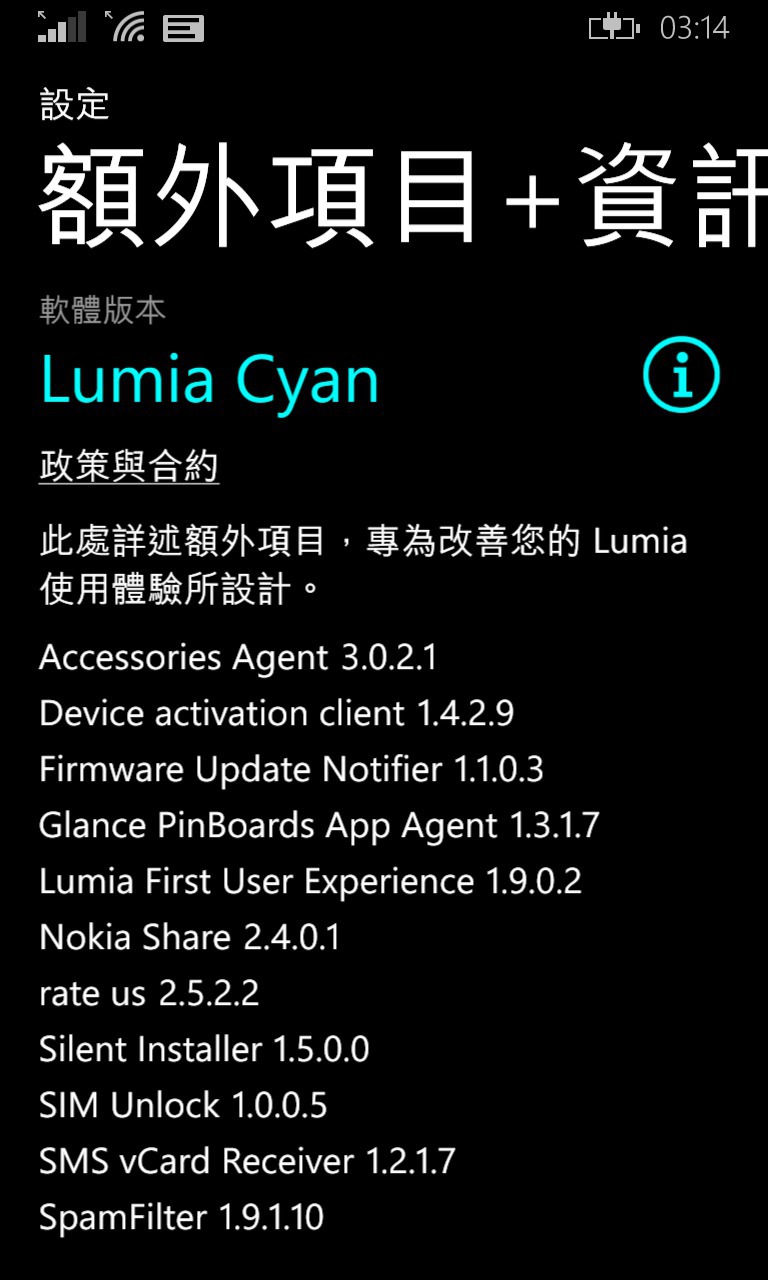Image resolution: width=768 pixels, height=1280 pixels.
Task: Open the info icon beside Lumia Cyan
Action: click(x=681, y=375)
